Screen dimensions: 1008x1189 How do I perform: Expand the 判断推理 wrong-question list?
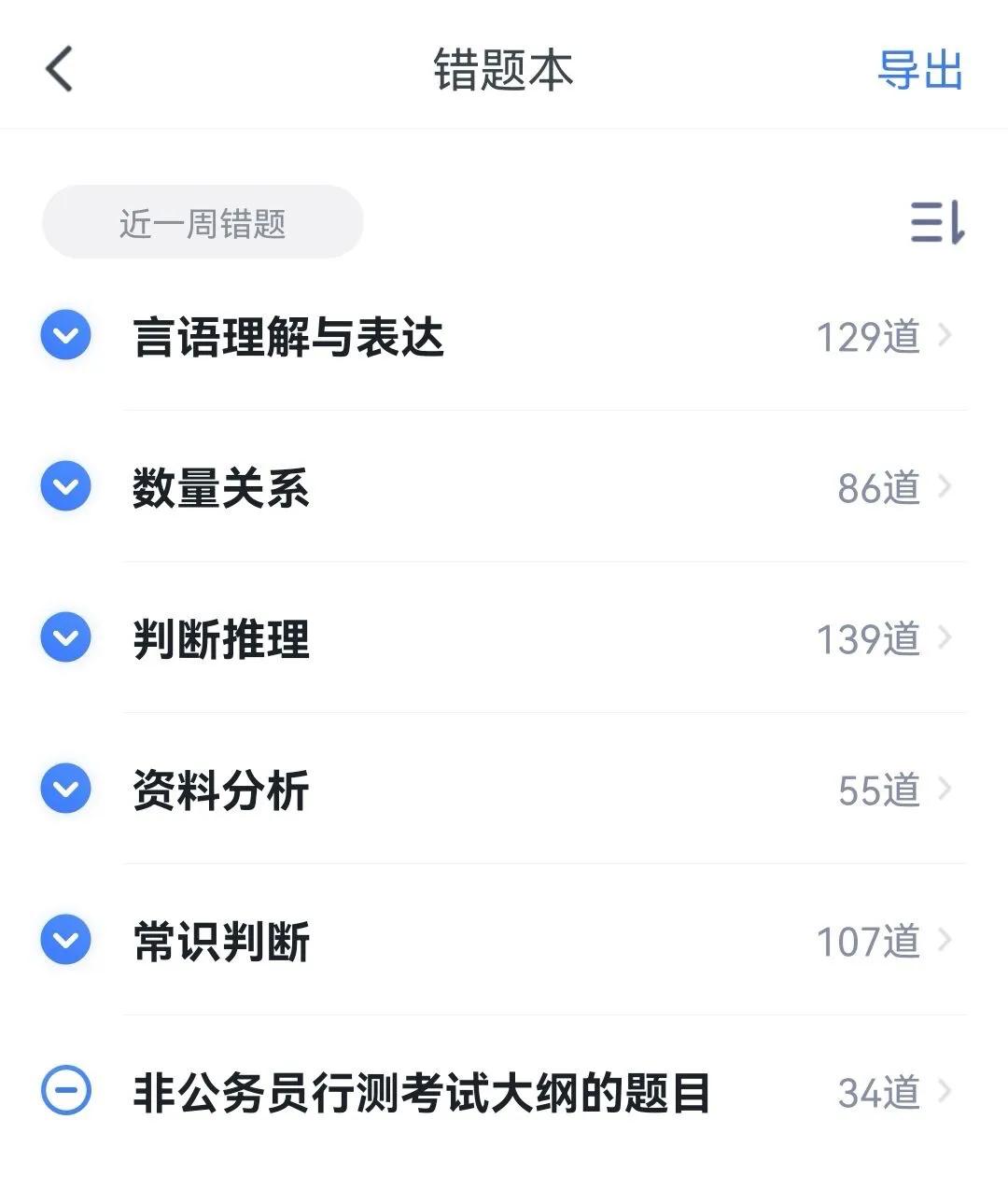pyautogui.click(x=65, y=638)
